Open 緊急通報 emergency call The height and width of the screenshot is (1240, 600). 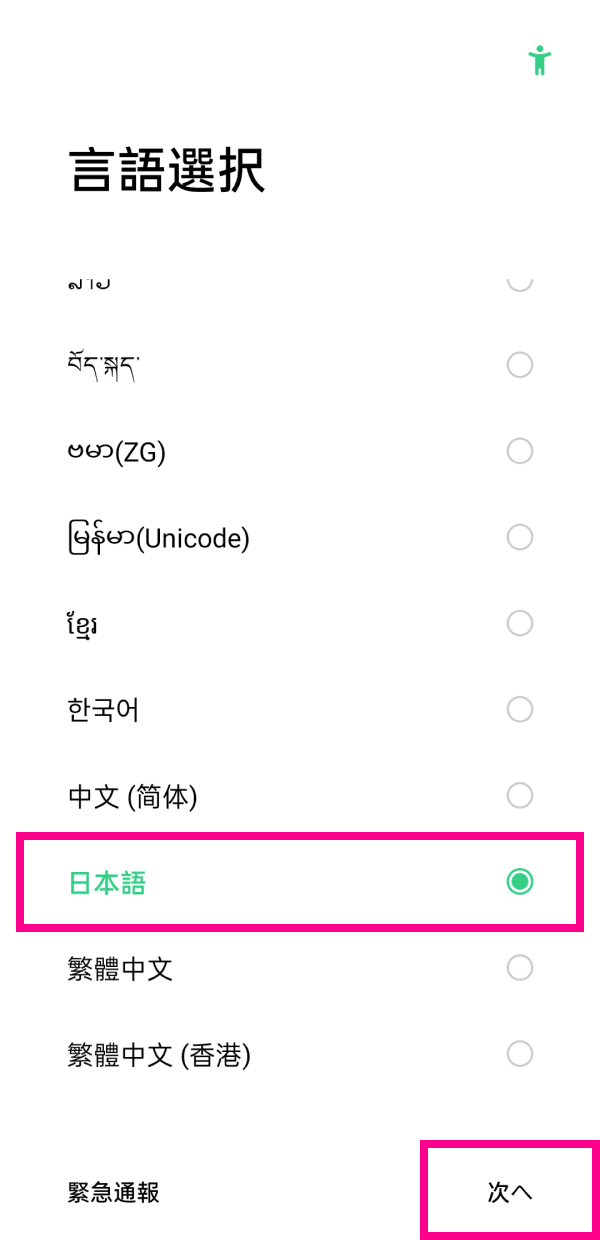[x=113, y=1192]
